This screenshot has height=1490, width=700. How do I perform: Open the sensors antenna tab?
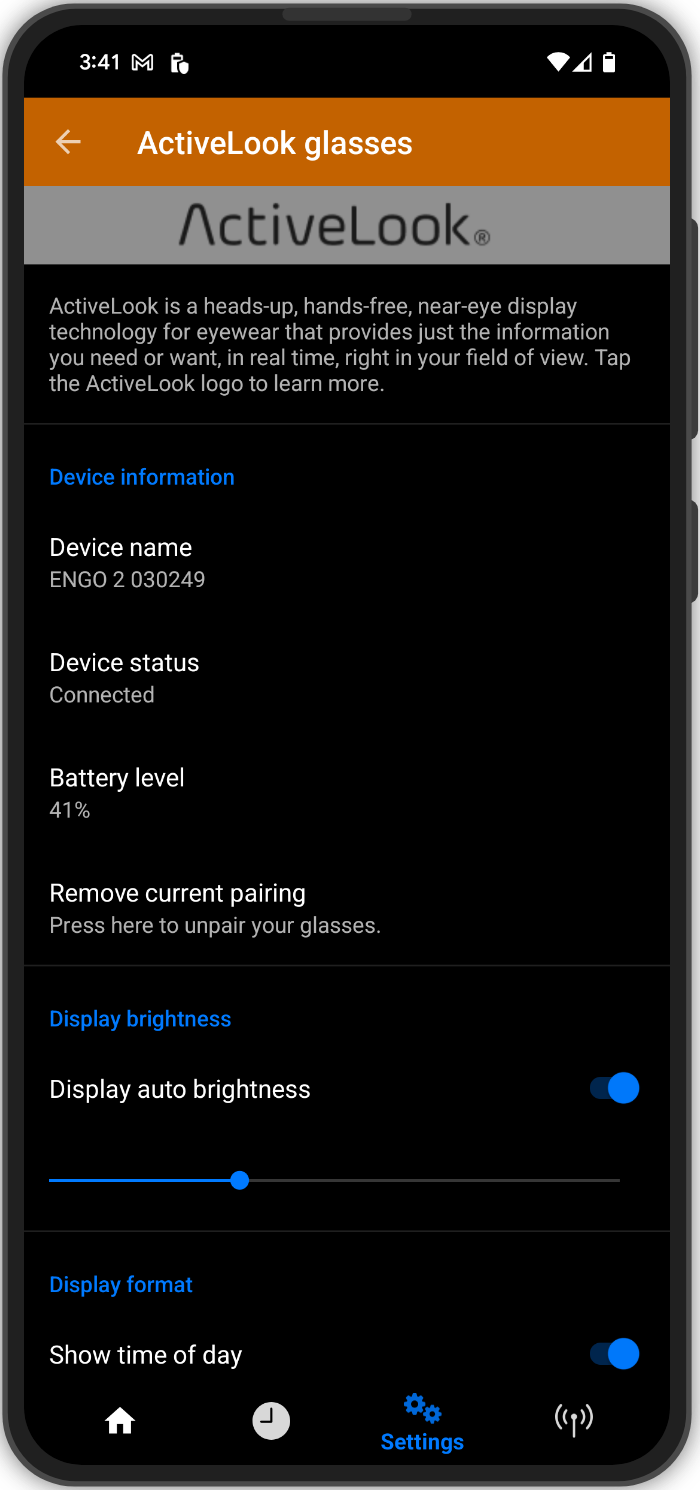pos(574,1420)
